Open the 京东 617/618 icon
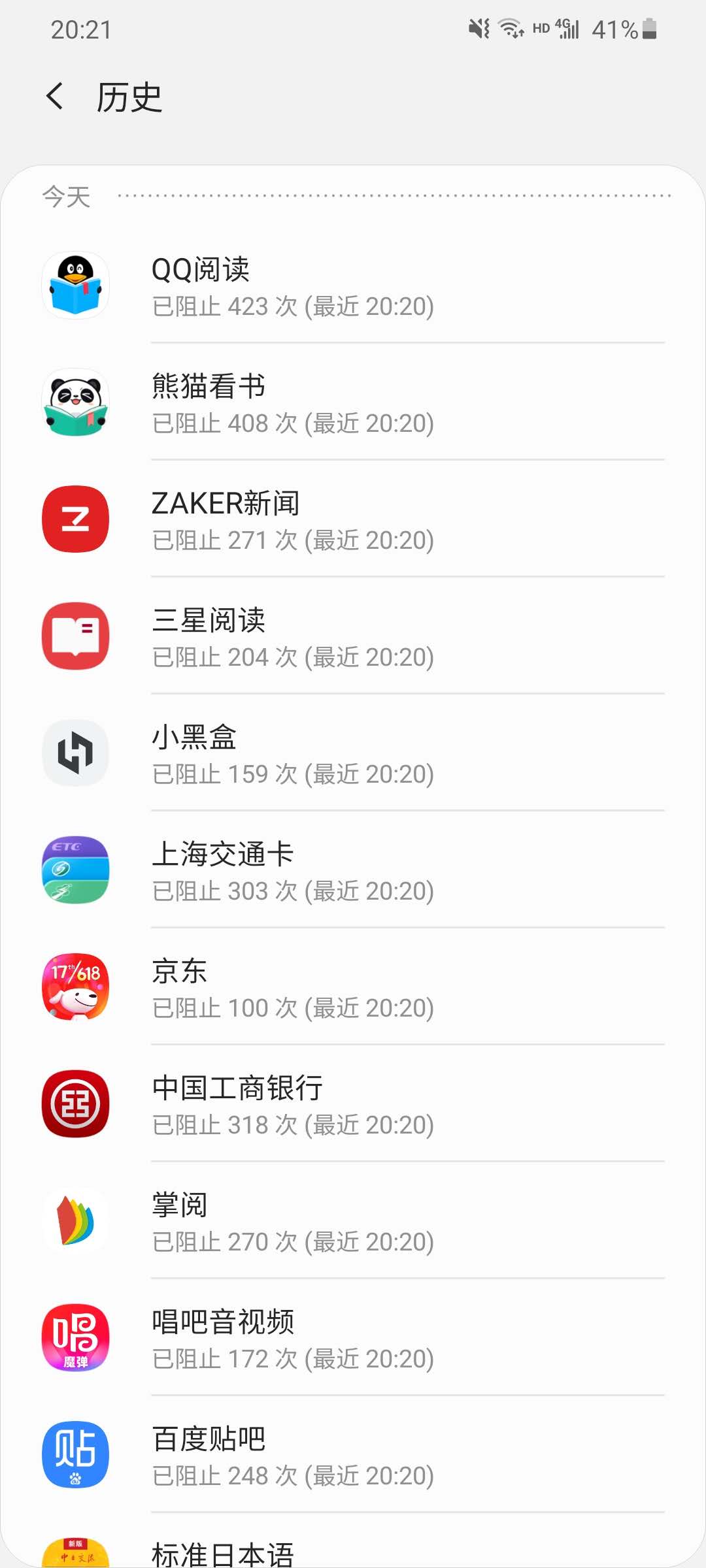Image resolution: width=706 pixels, height=1568 pixels. [75, 987]
